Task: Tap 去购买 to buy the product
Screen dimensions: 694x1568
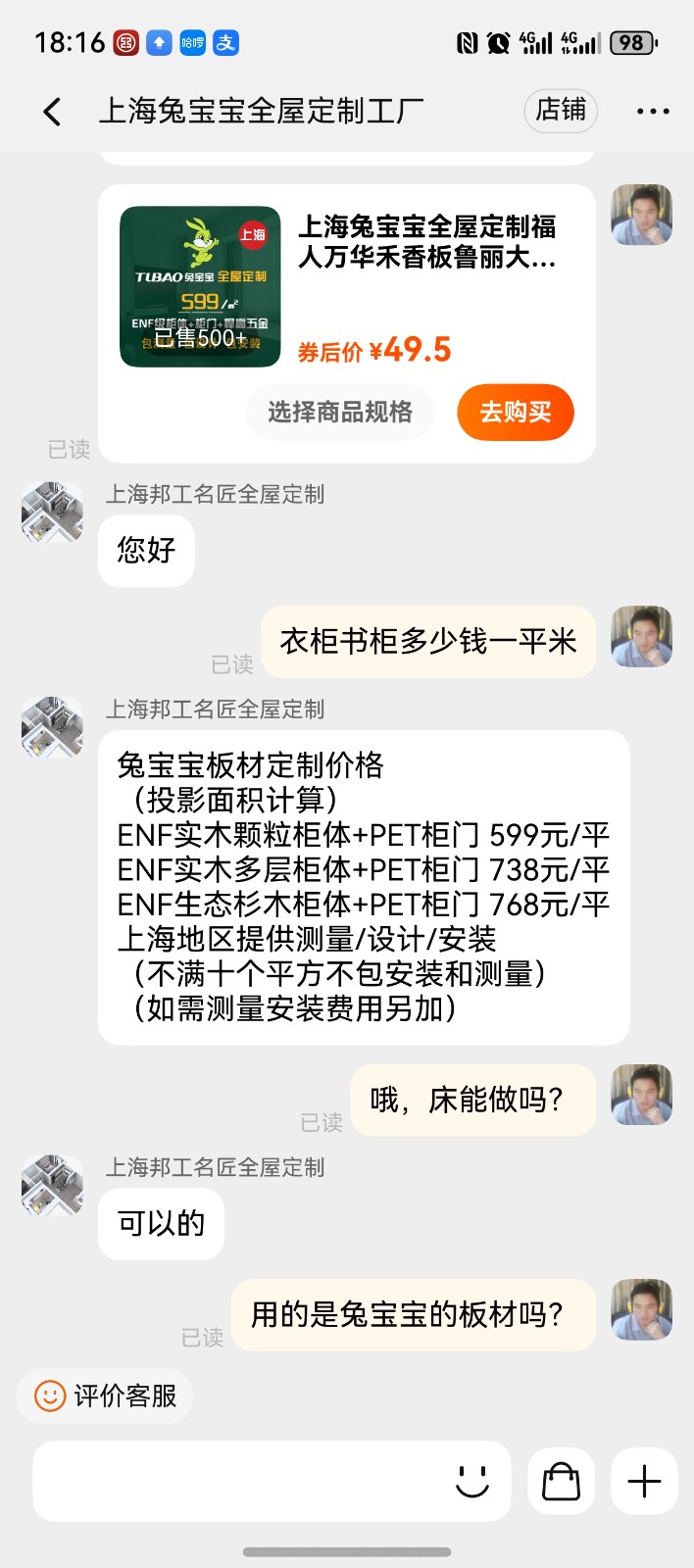Action: pos(515,413)
